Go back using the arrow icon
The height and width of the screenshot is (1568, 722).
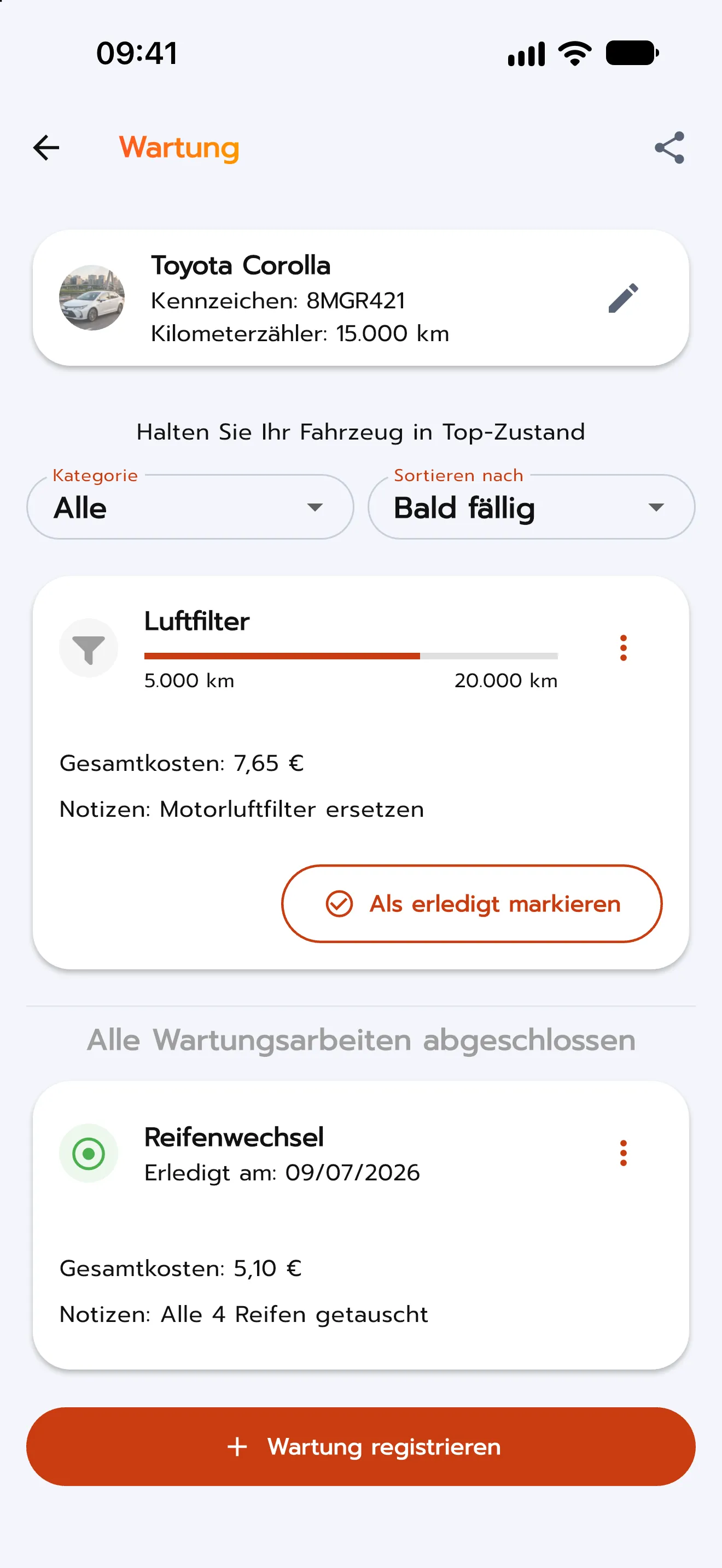[x=46, y=147]
